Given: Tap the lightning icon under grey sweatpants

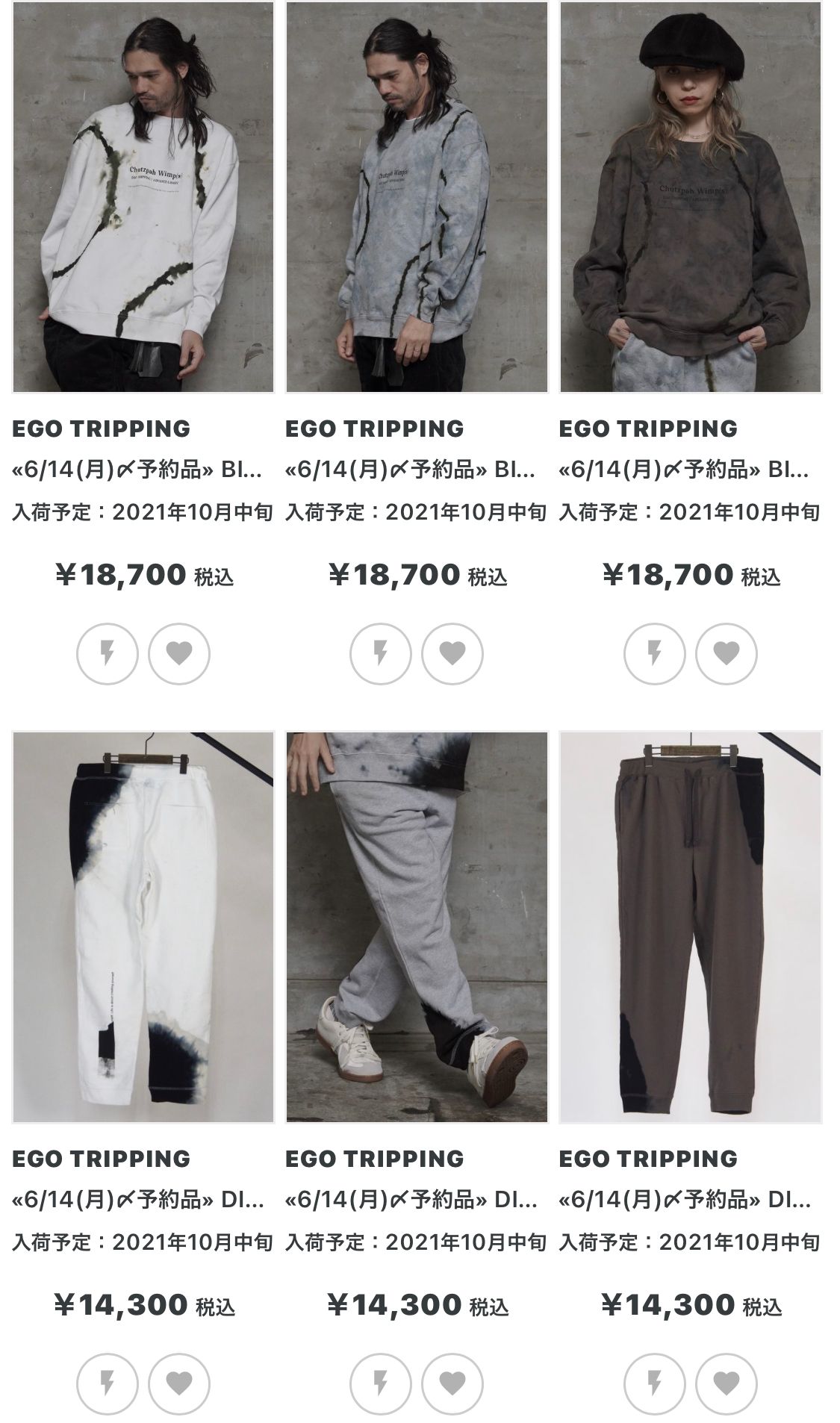Looking at the screenshot, I should point(381,1383).
